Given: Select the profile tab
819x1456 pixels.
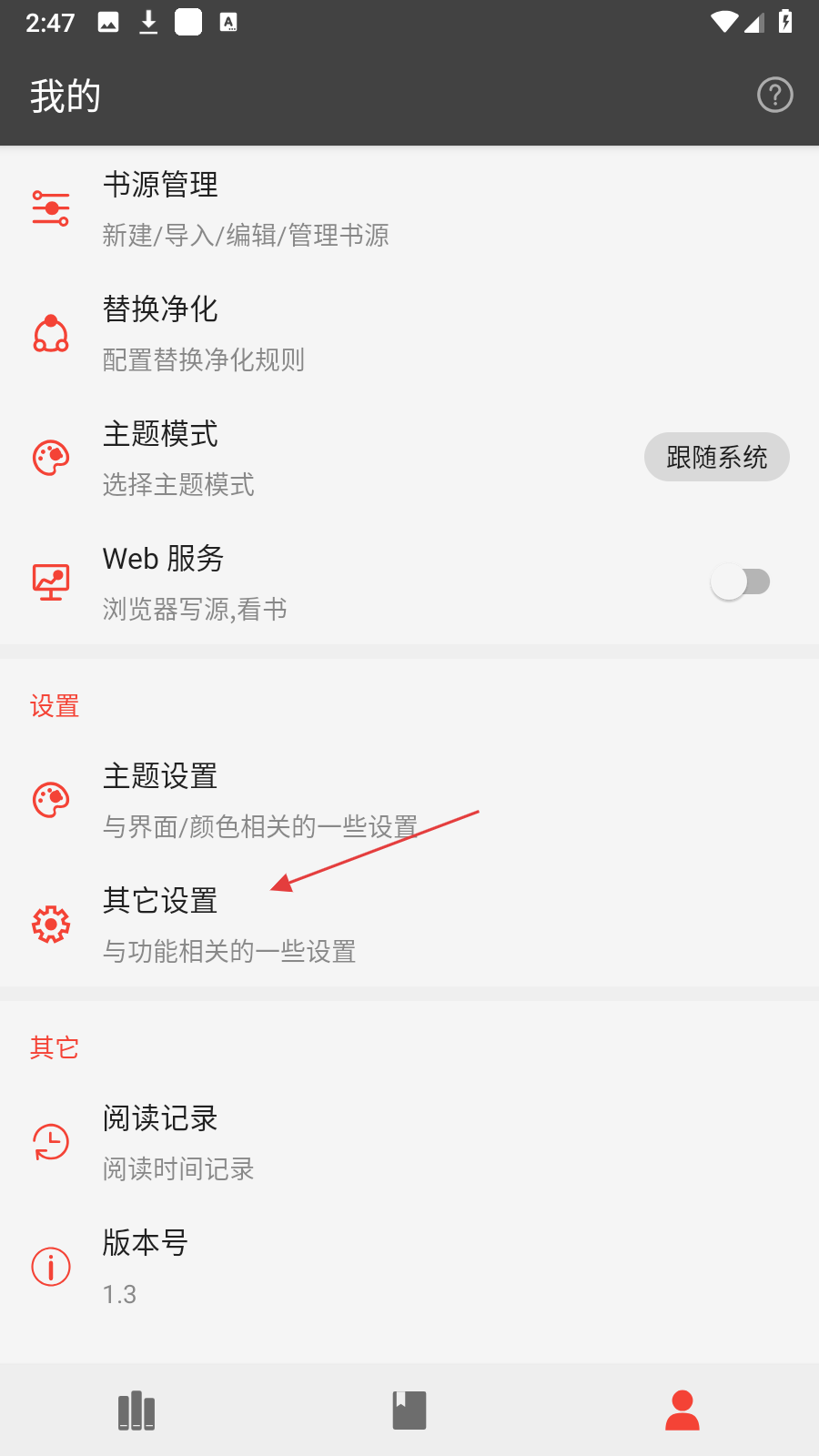Looking at the screenshot, I should coord(682,1410).
